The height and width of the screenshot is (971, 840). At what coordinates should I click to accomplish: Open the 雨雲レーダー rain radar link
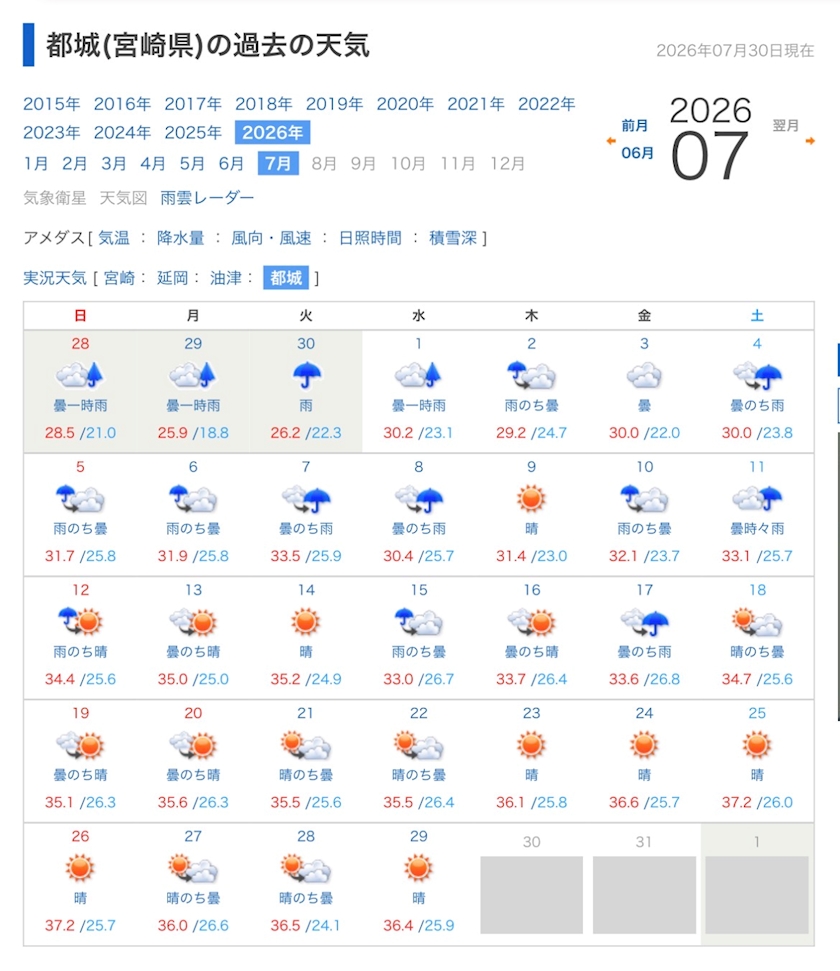coord(207,198)
